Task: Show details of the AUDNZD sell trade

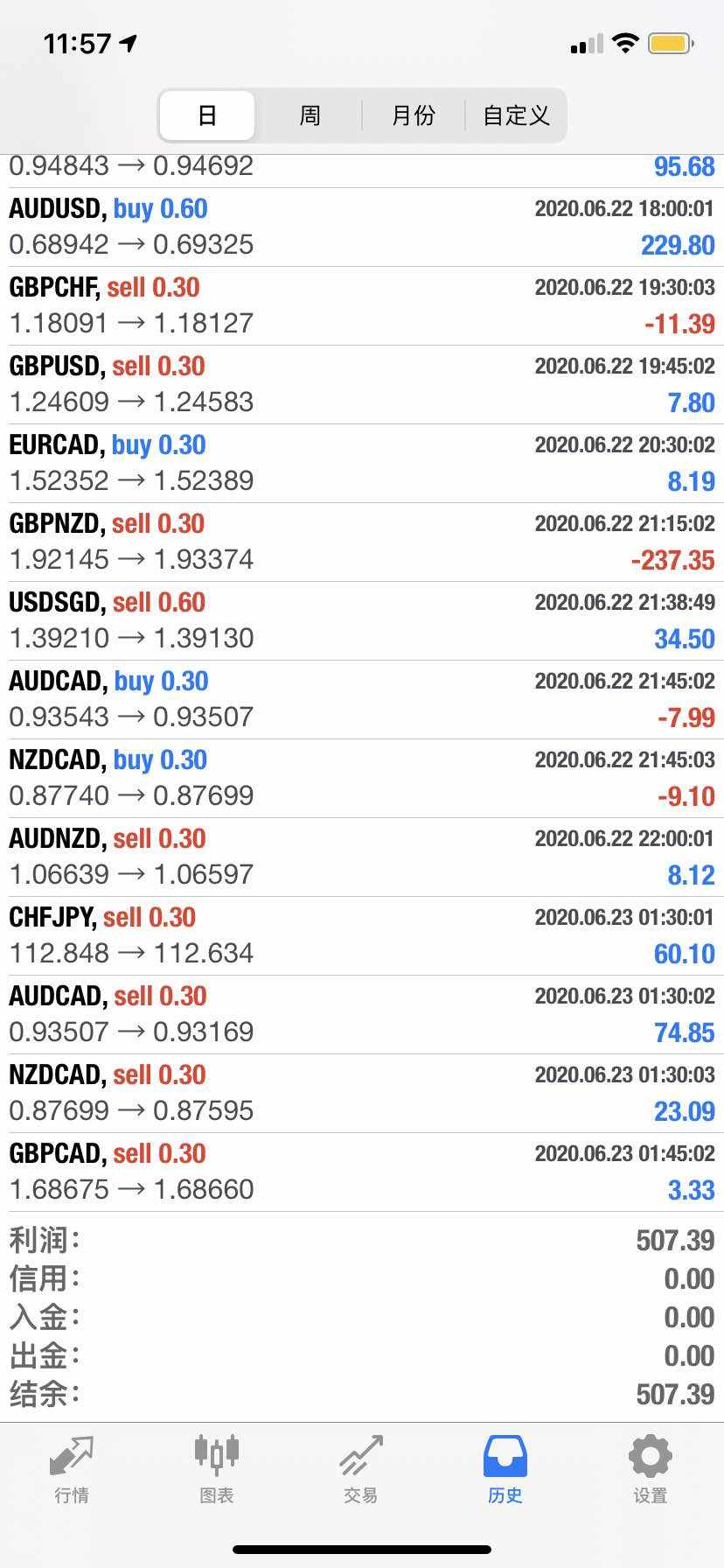Action: pyautogui.click(x=362, y=857)
